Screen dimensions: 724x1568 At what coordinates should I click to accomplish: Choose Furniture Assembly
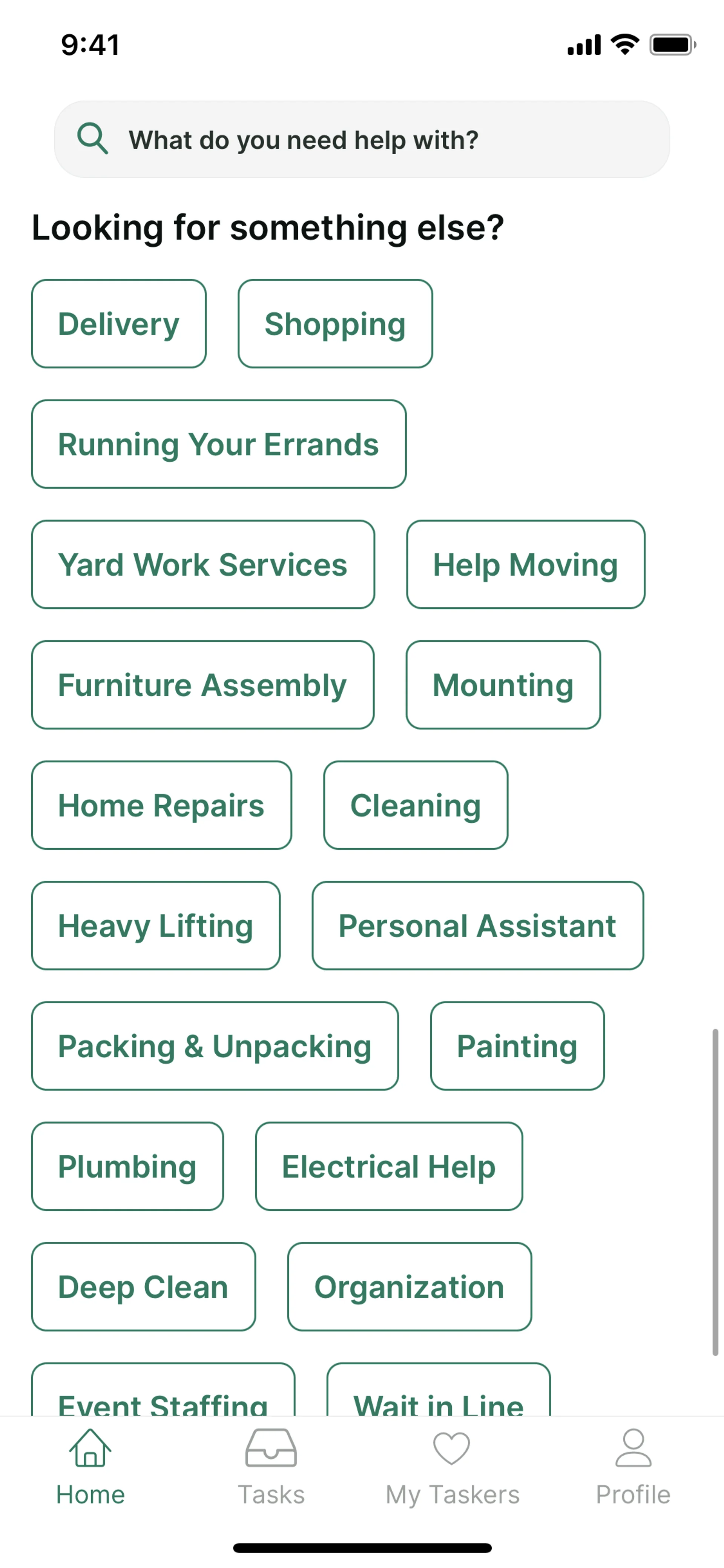[202, 685]
